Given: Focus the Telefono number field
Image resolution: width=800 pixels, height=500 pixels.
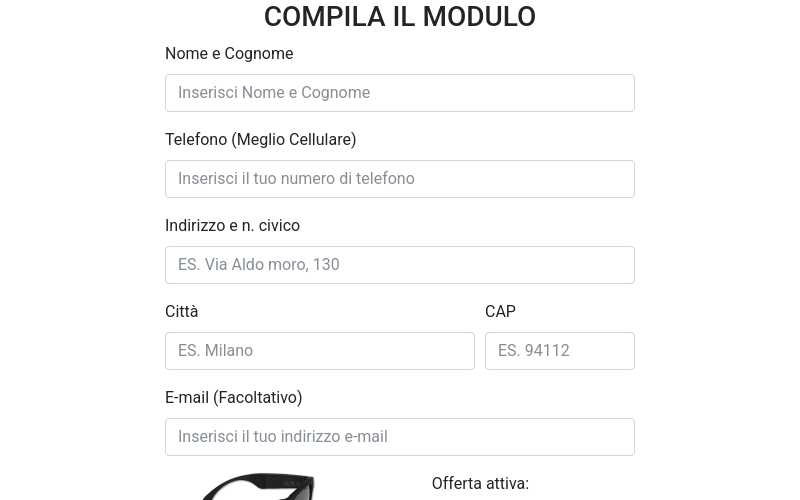Looking at the screenshot, I should click(x=399, y=179).
